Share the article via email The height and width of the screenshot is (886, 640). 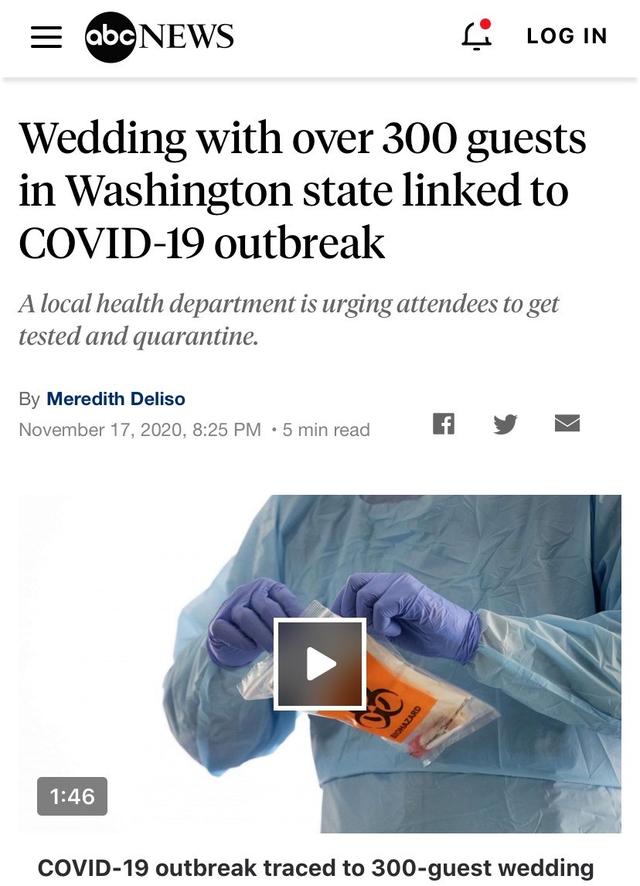click(567, 423)
